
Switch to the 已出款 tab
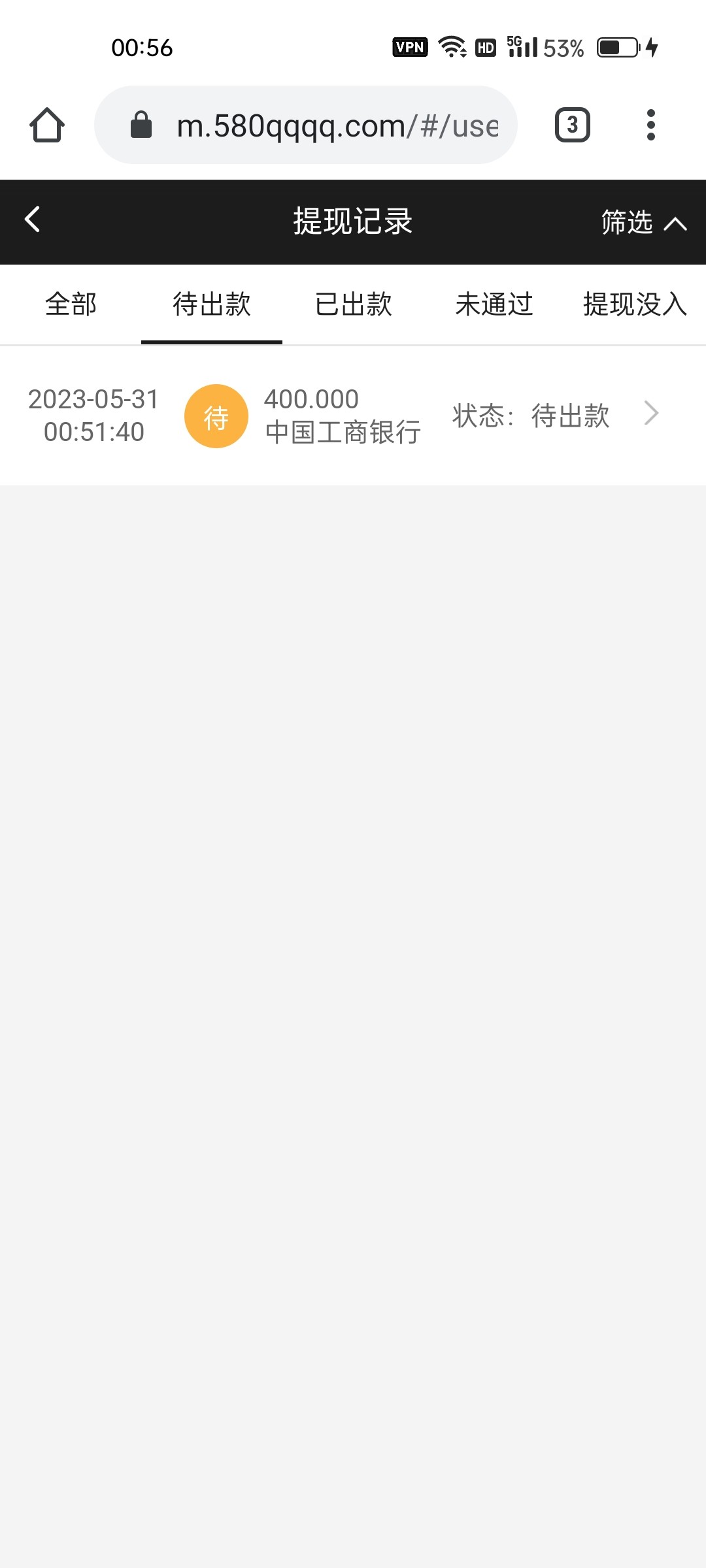(353, 304)
